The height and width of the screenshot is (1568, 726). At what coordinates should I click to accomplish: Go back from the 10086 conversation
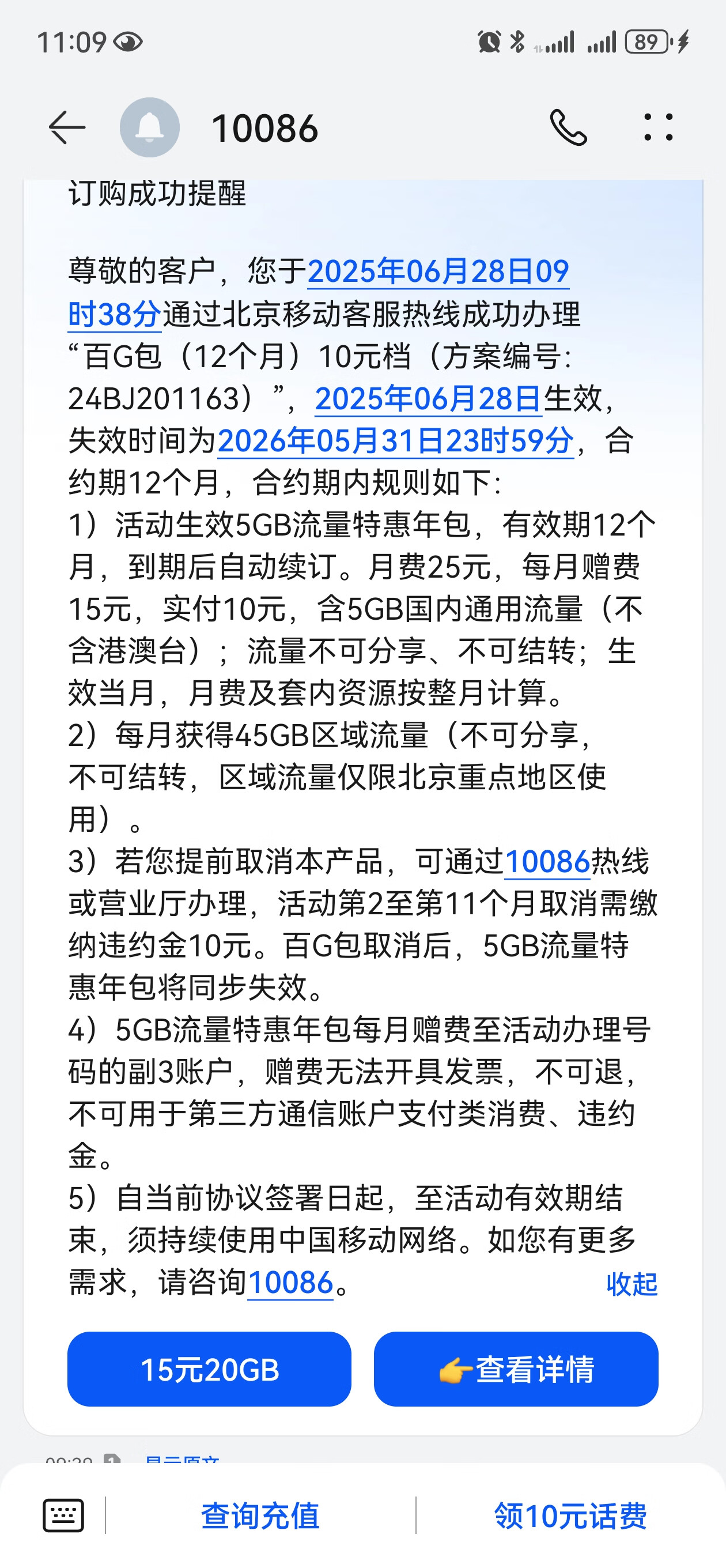[67, 128]
